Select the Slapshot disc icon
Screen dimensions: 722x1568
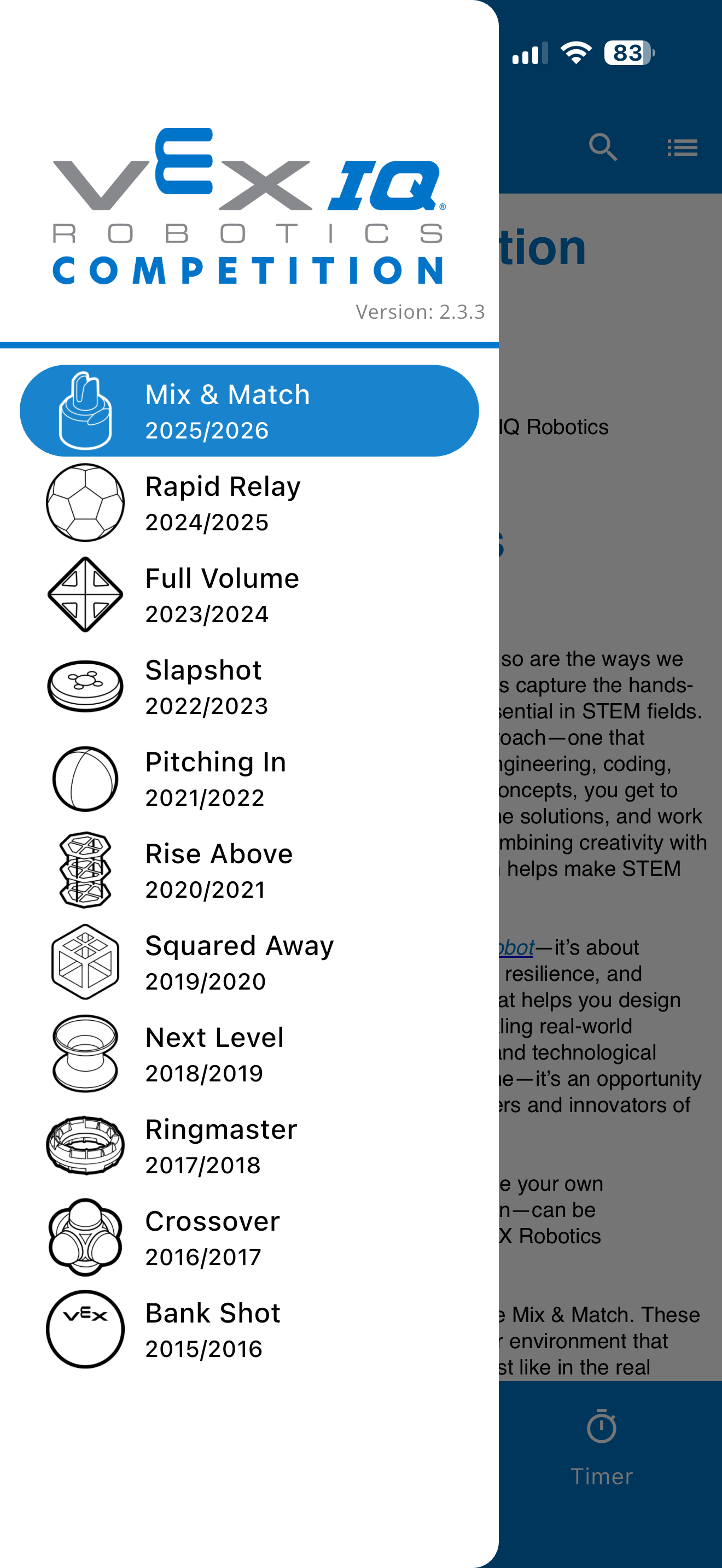tap(84, 687)
